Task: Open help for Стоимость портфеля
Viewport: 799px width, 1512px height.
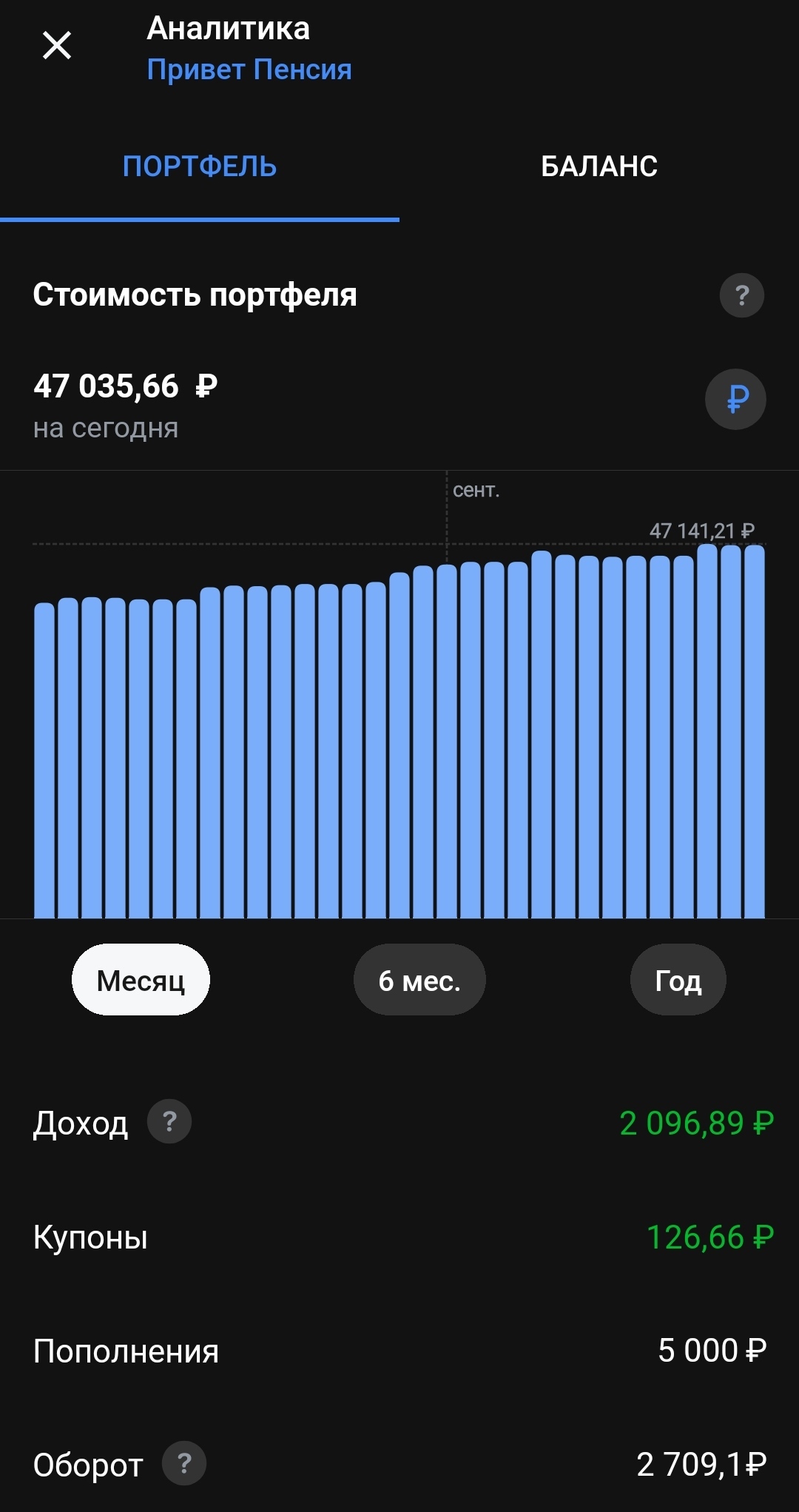Action: pyautogui.click(x=742, y=295)
